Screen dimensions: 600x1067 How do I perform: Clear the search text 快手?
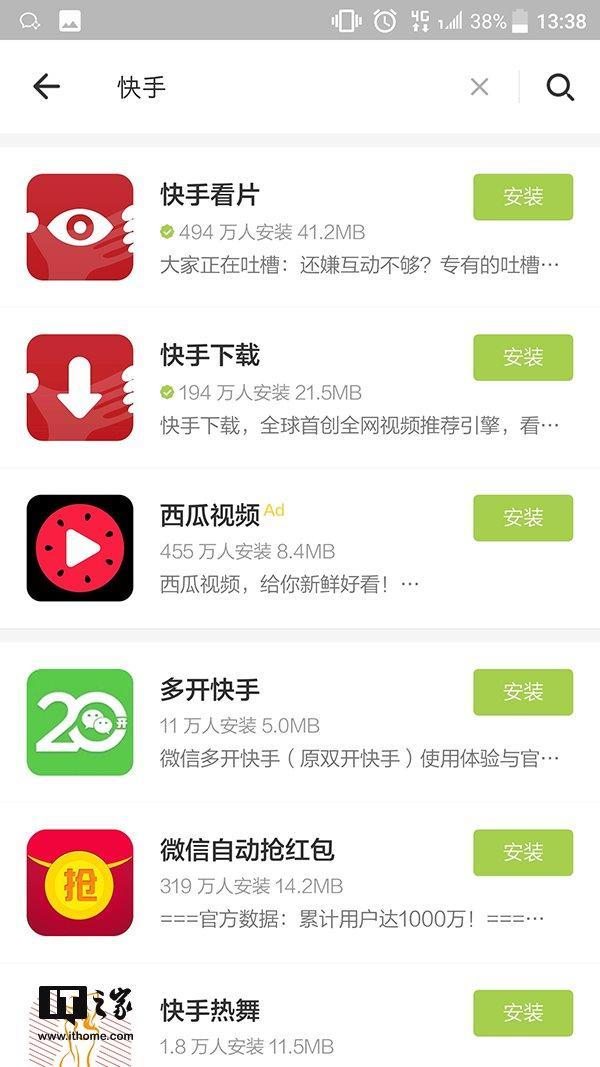coord(479,87)
